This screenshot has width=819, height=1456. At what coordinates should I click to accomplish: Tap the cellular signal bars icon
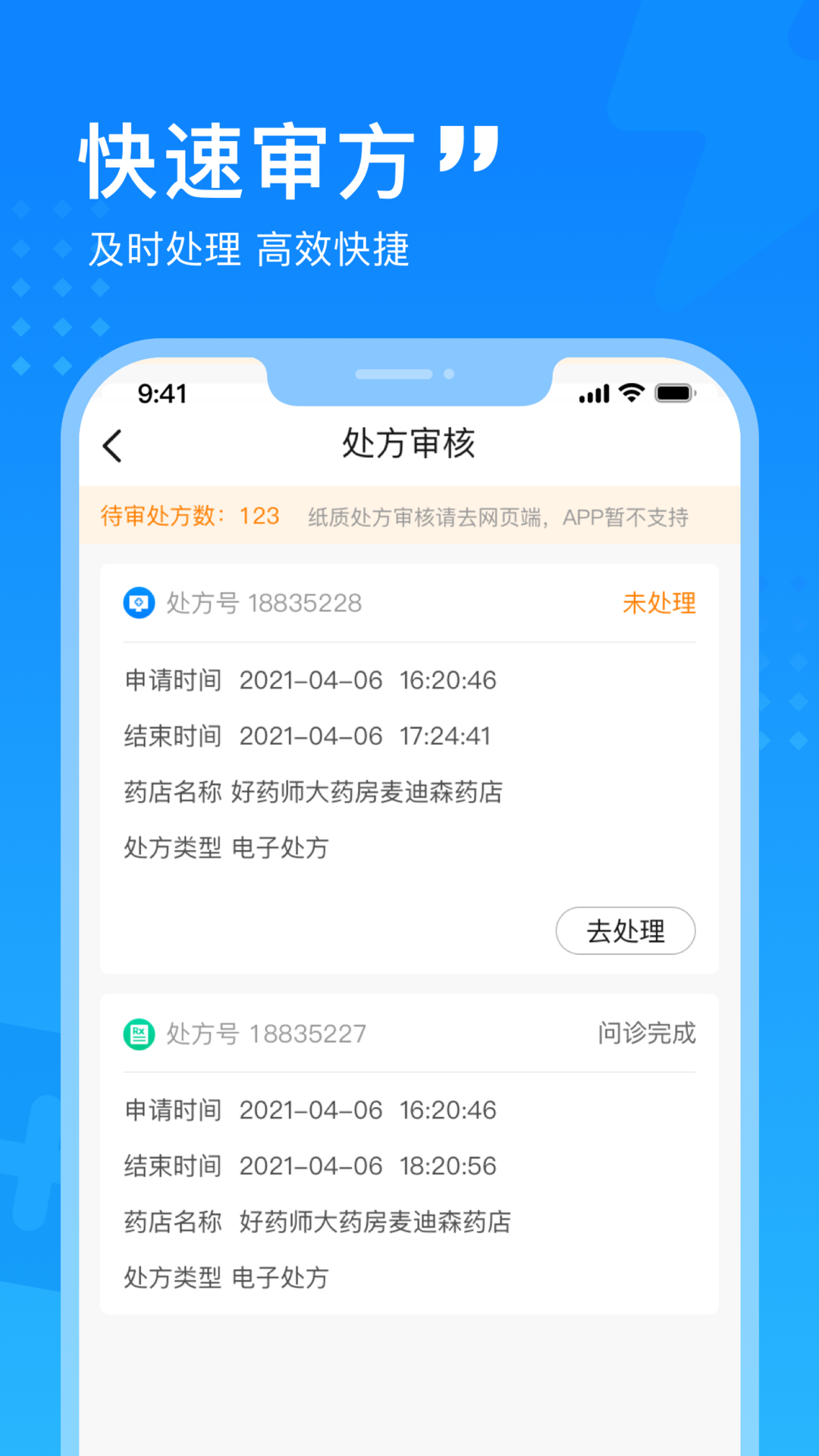click(592, 394)
